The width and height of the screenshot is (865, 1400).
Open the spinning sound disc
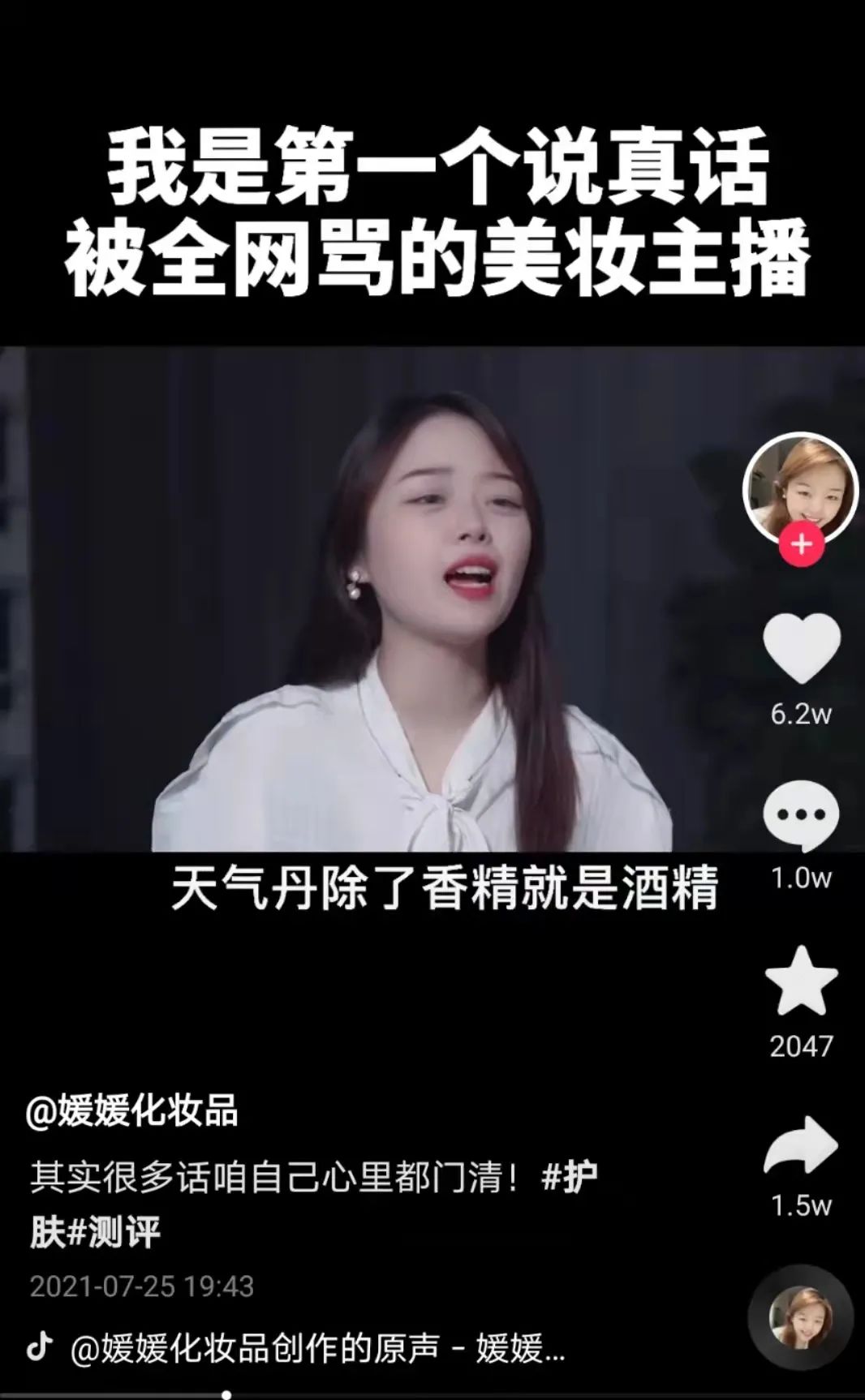point(801,1317)
